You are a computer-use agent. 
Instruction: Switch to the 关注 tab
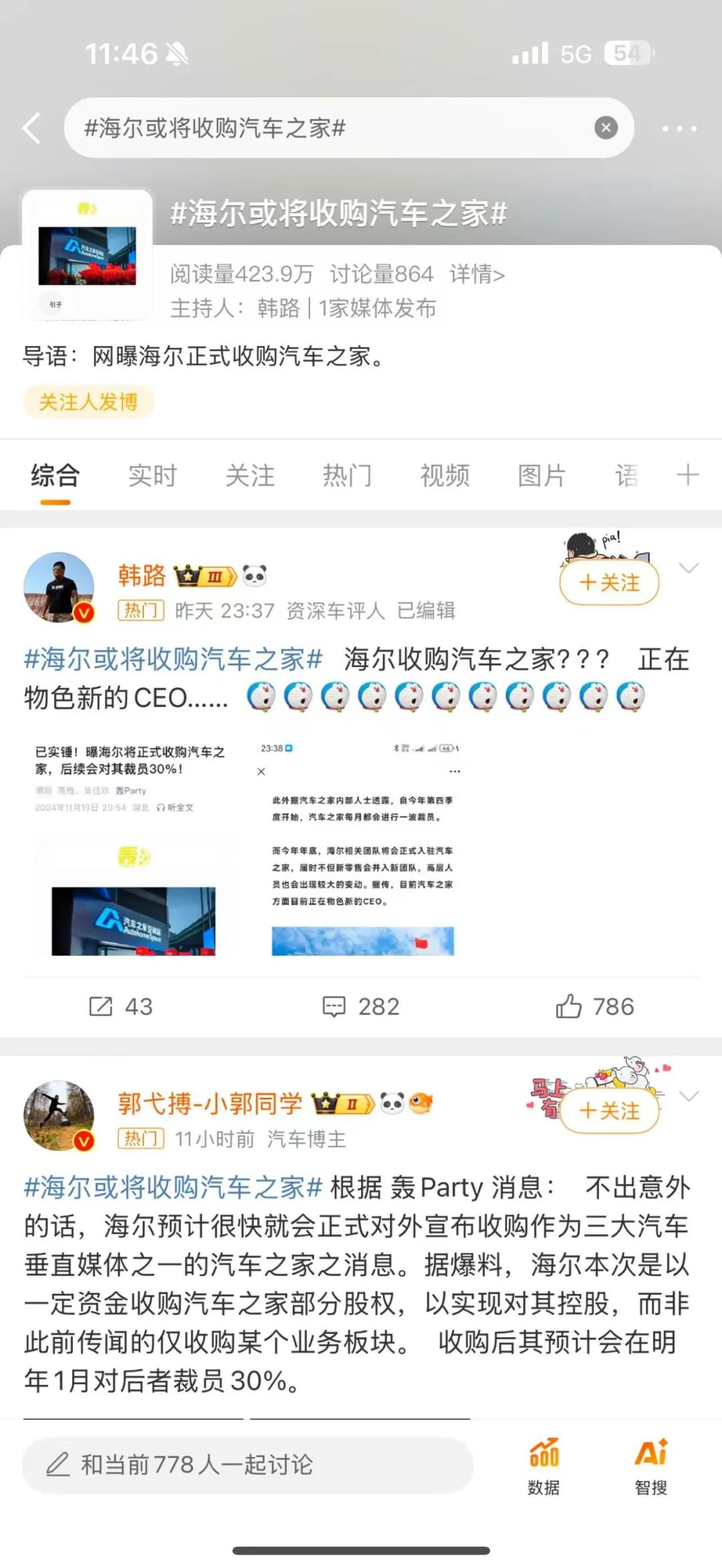point(250,476)
